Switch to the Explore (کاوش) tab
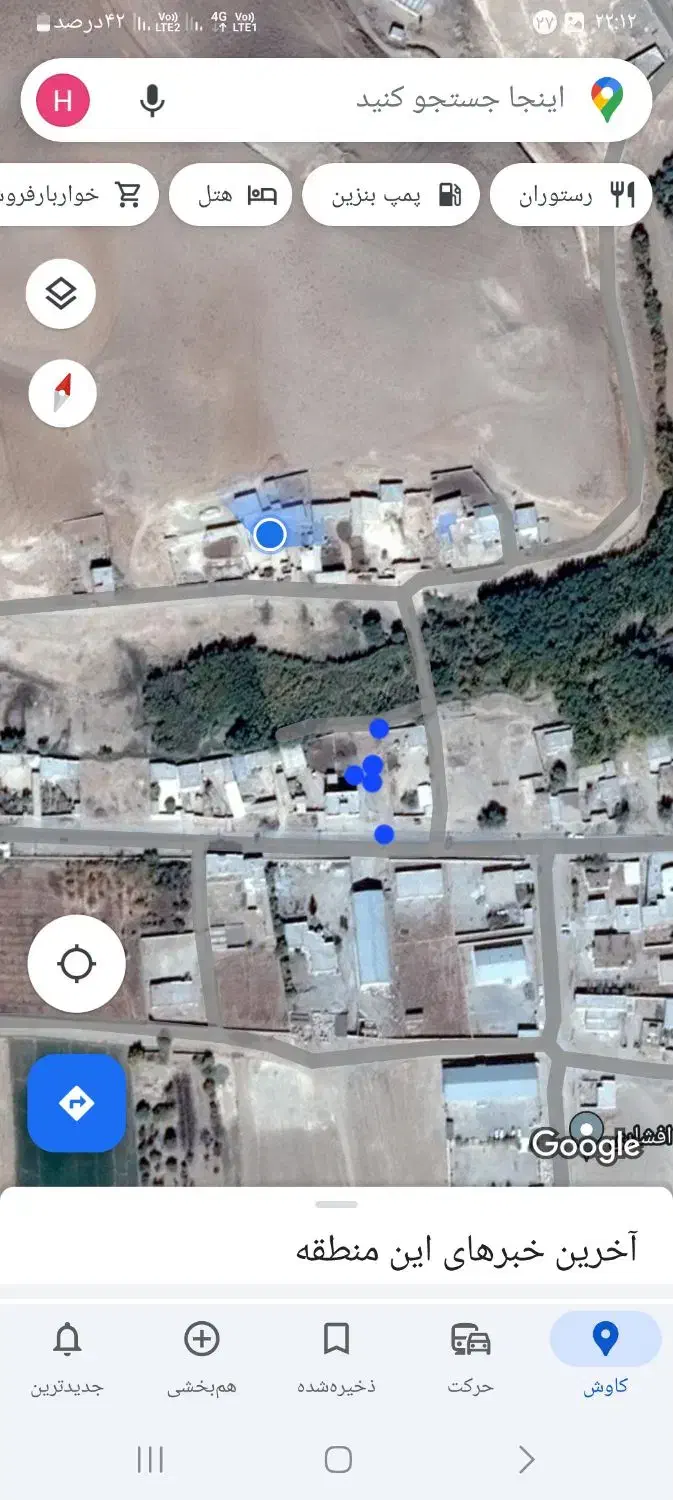This screenshot has height=1500, width=673. point(605,1357)
